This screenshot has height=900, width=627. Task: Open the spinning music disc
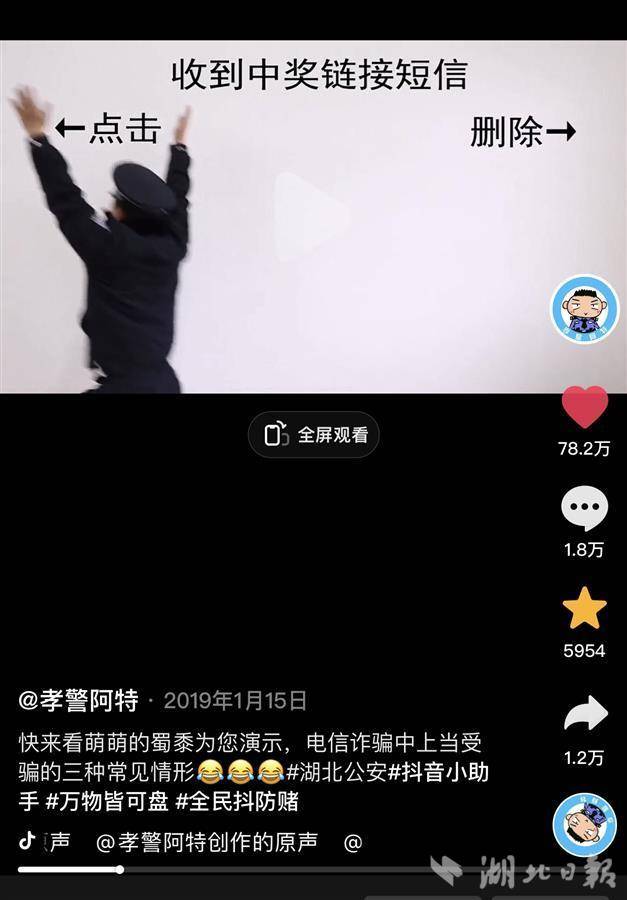pos(584,825)
